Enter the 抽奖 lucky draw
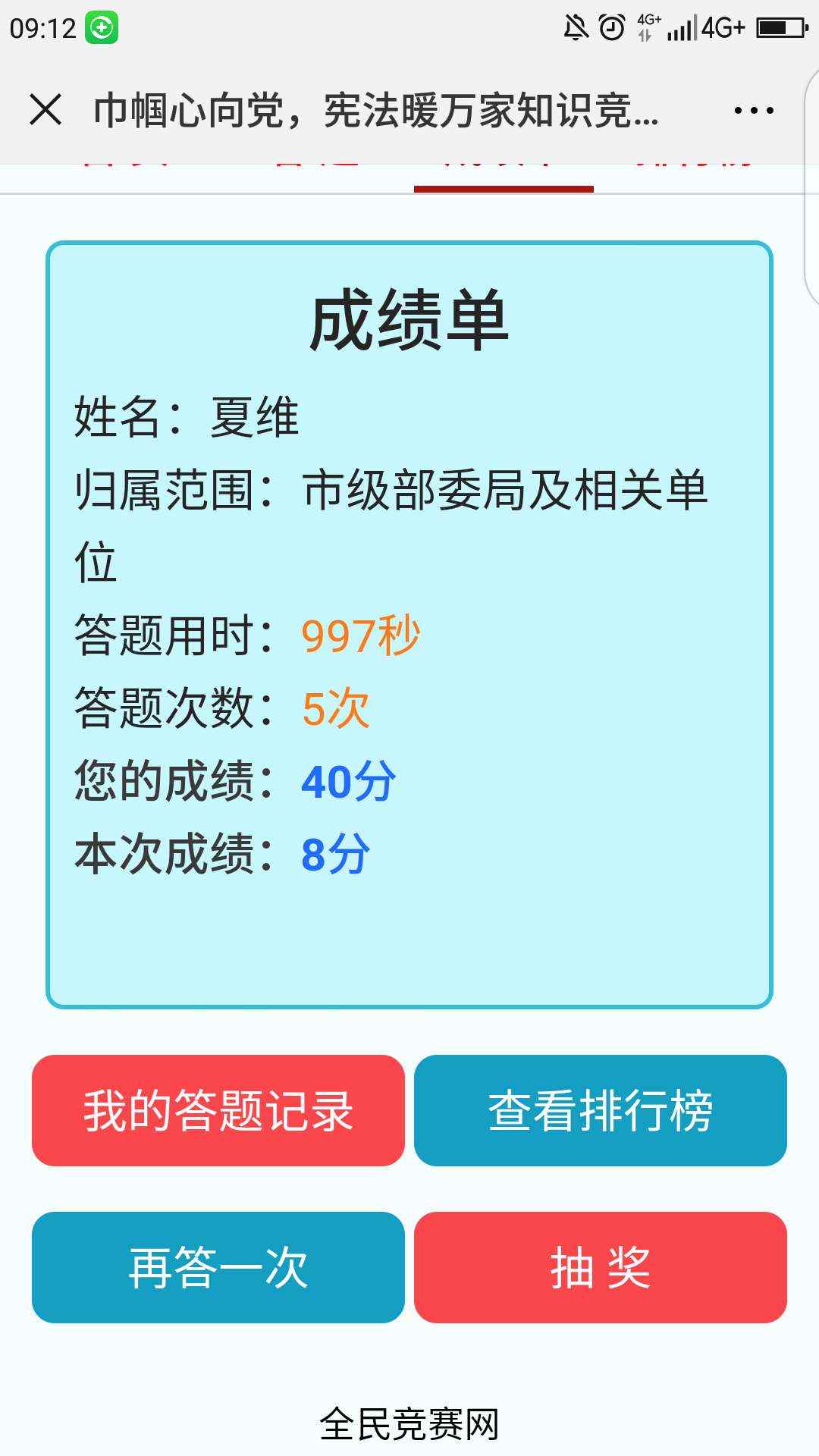Image resolution: width=819 pixels, height=1456 pixels. [x=601, y=1267]
